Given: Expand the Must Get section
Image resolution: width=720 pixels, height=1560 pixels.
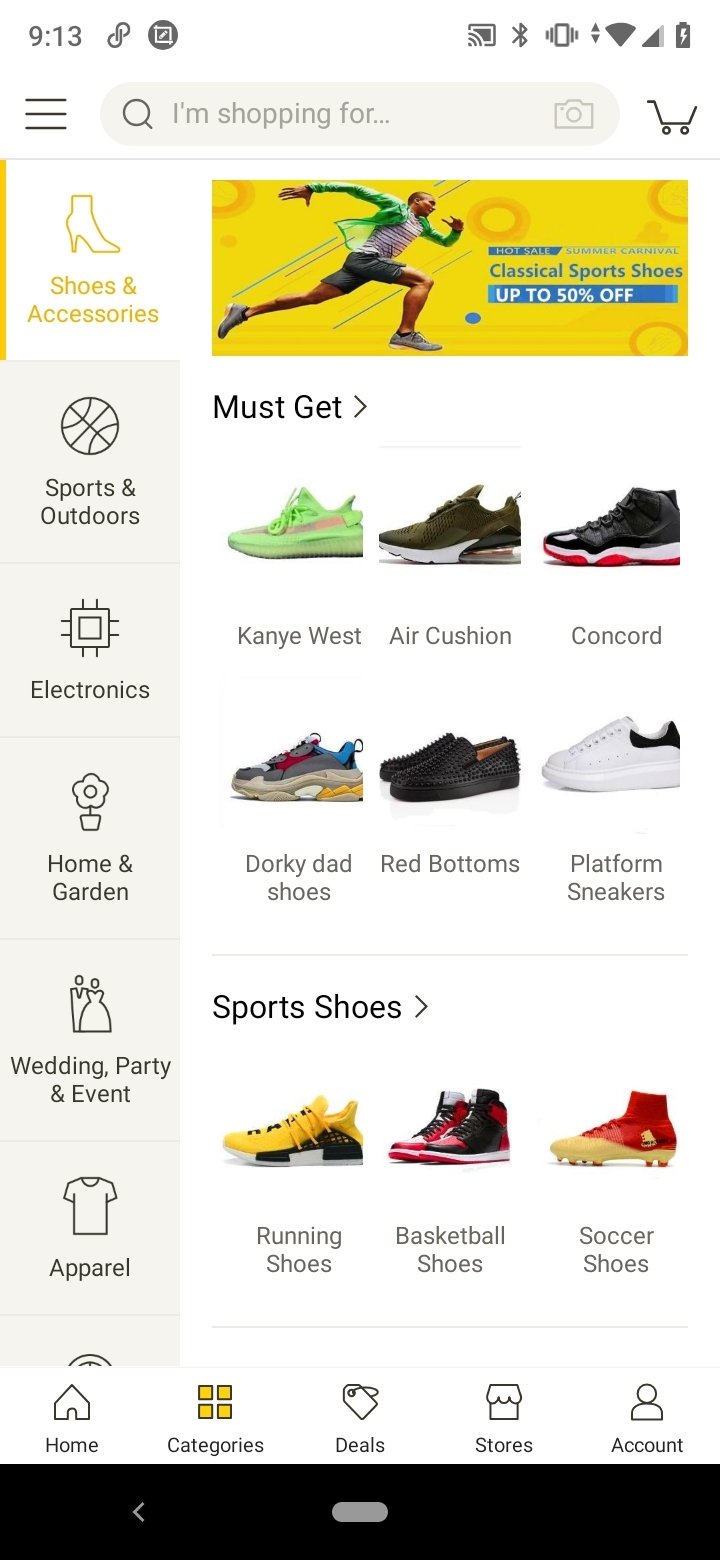Looking at the screenshot, I should click(x=290, y=407).
